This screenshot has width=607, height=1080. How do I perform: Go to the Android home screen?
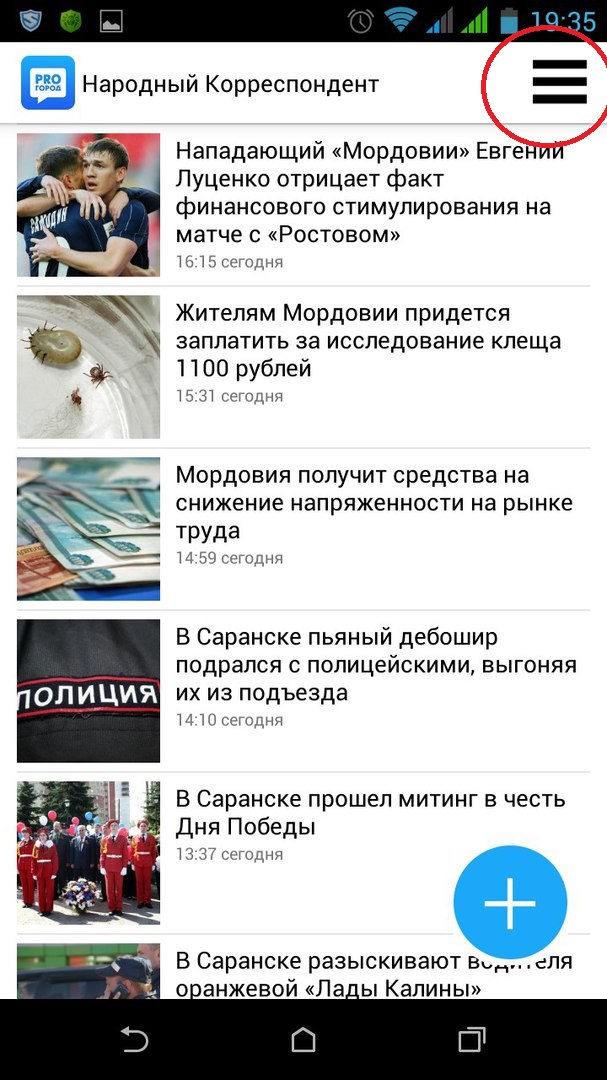pyautogui.click(x=303, y=1040)
